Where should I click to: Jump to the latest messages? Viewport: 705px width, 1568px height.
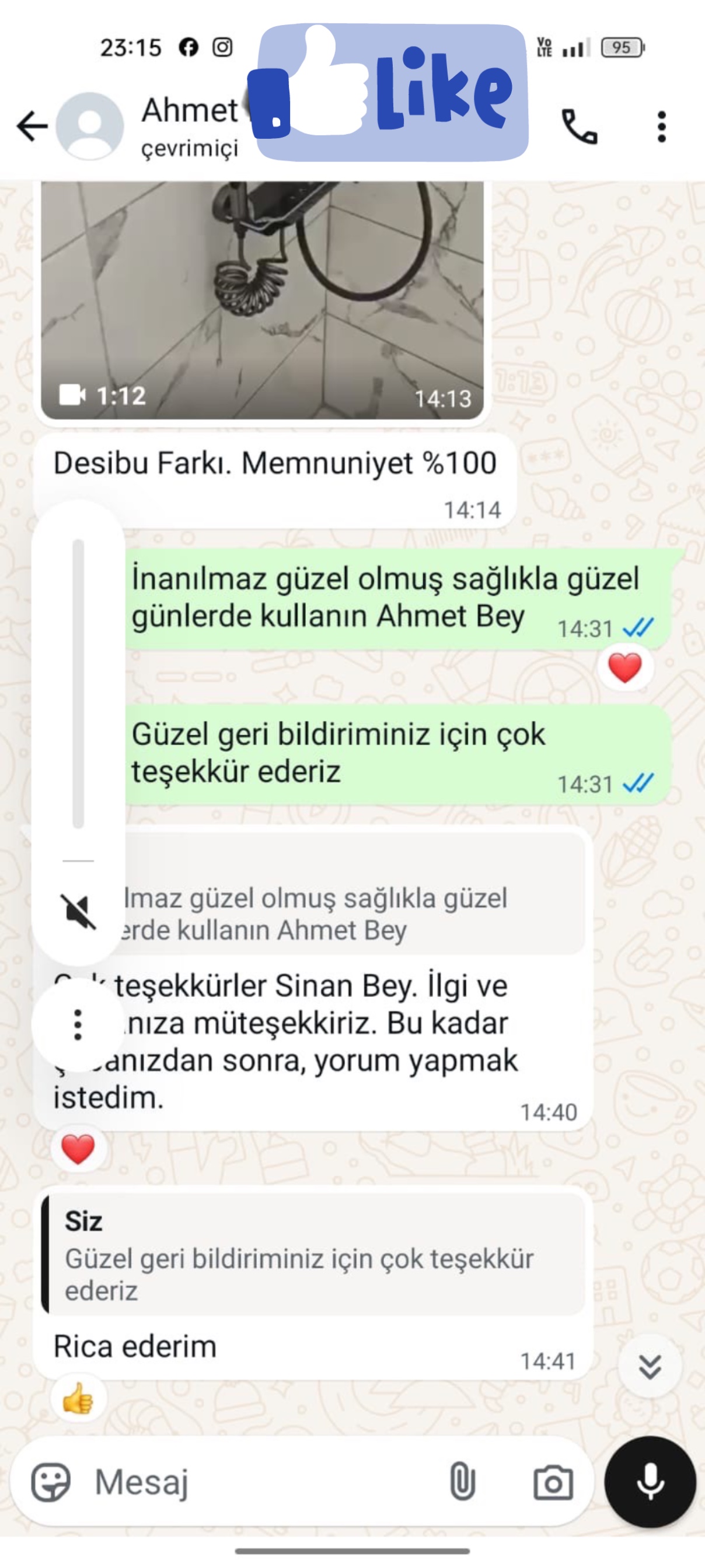650,1366
